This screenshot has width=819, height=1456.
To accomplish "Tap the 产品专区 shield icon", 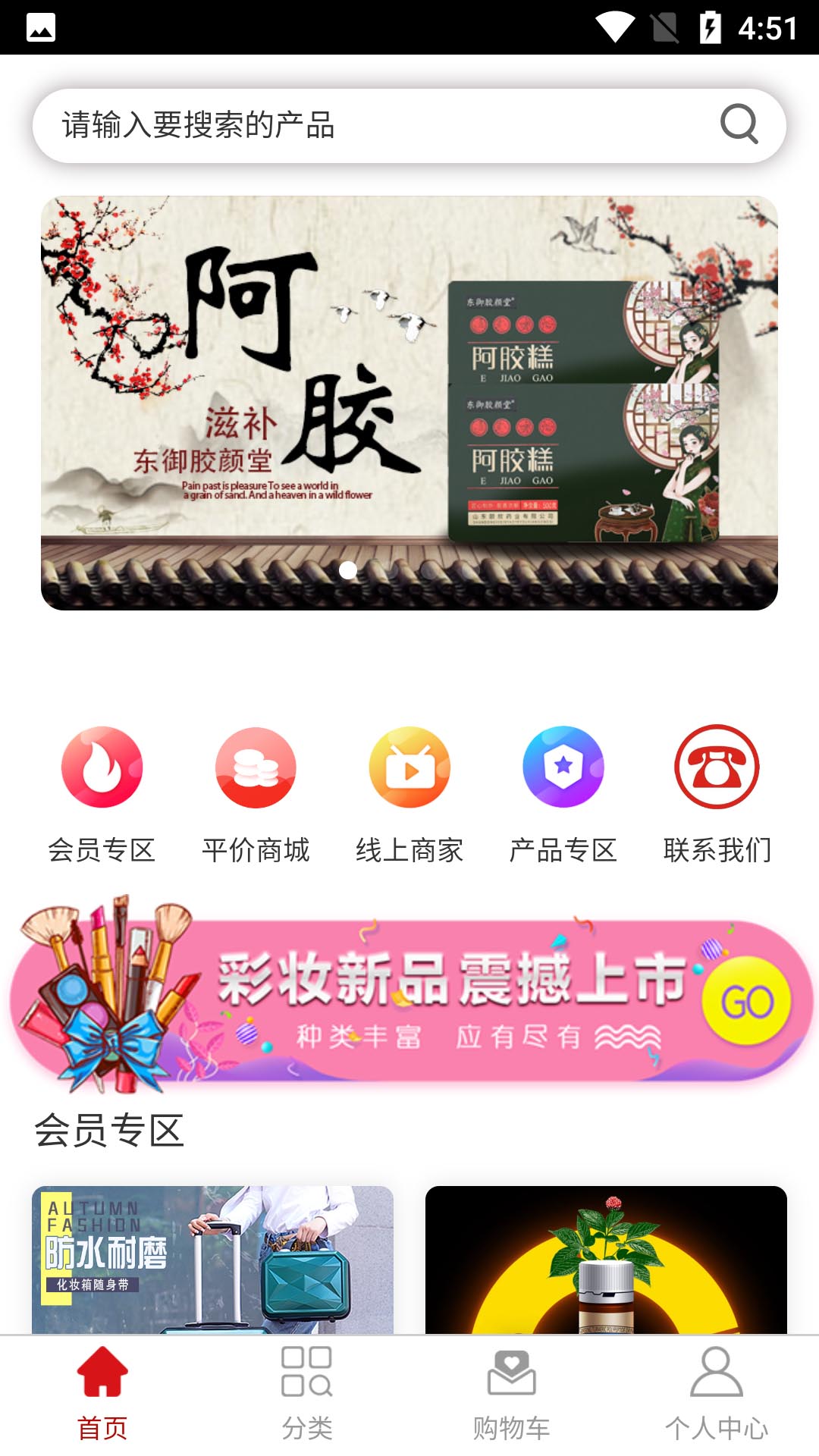I will click(x=563, y=766).
